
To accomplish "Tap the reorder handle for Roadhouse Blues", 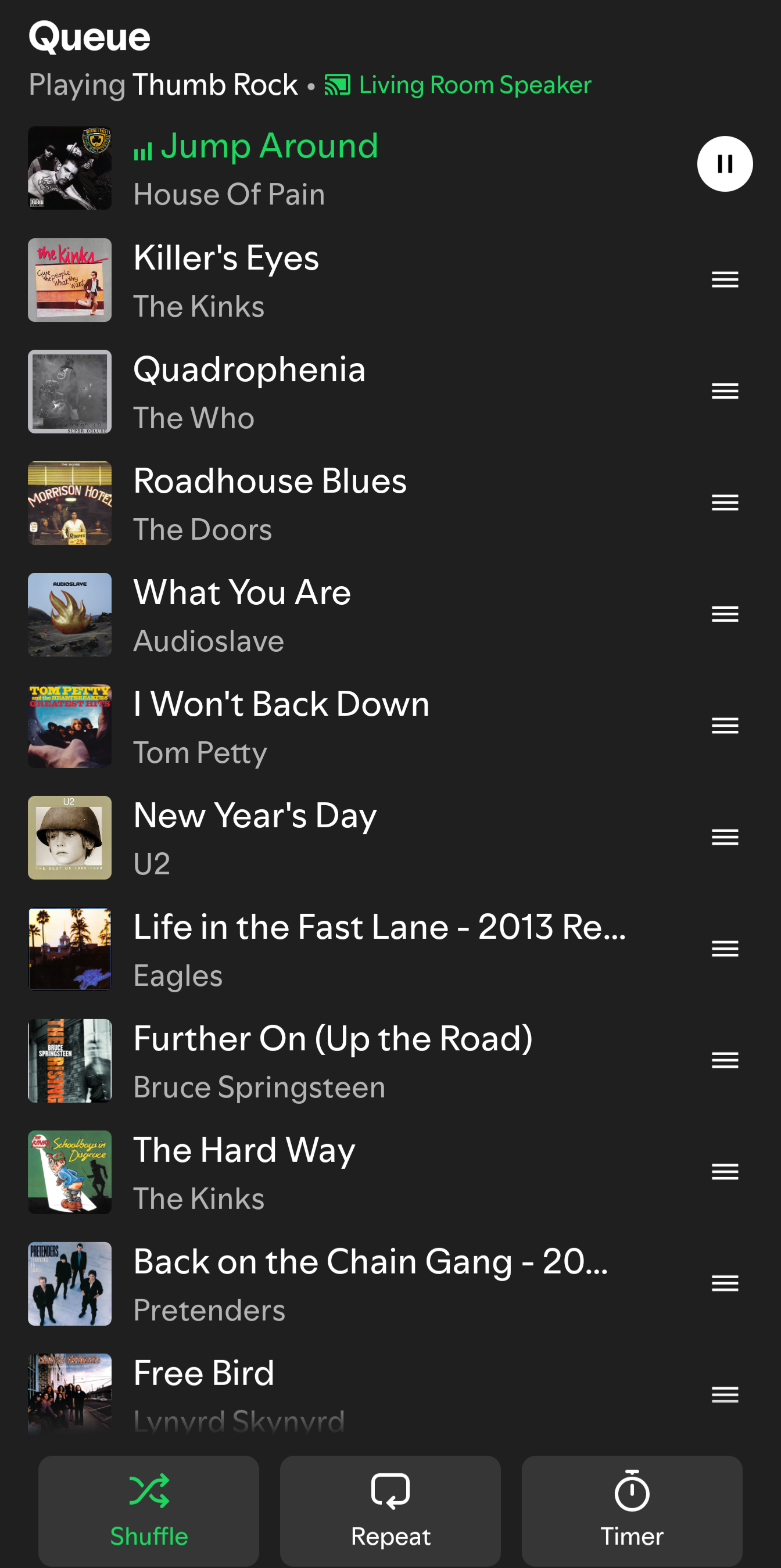I will click(x=725, y=503).
